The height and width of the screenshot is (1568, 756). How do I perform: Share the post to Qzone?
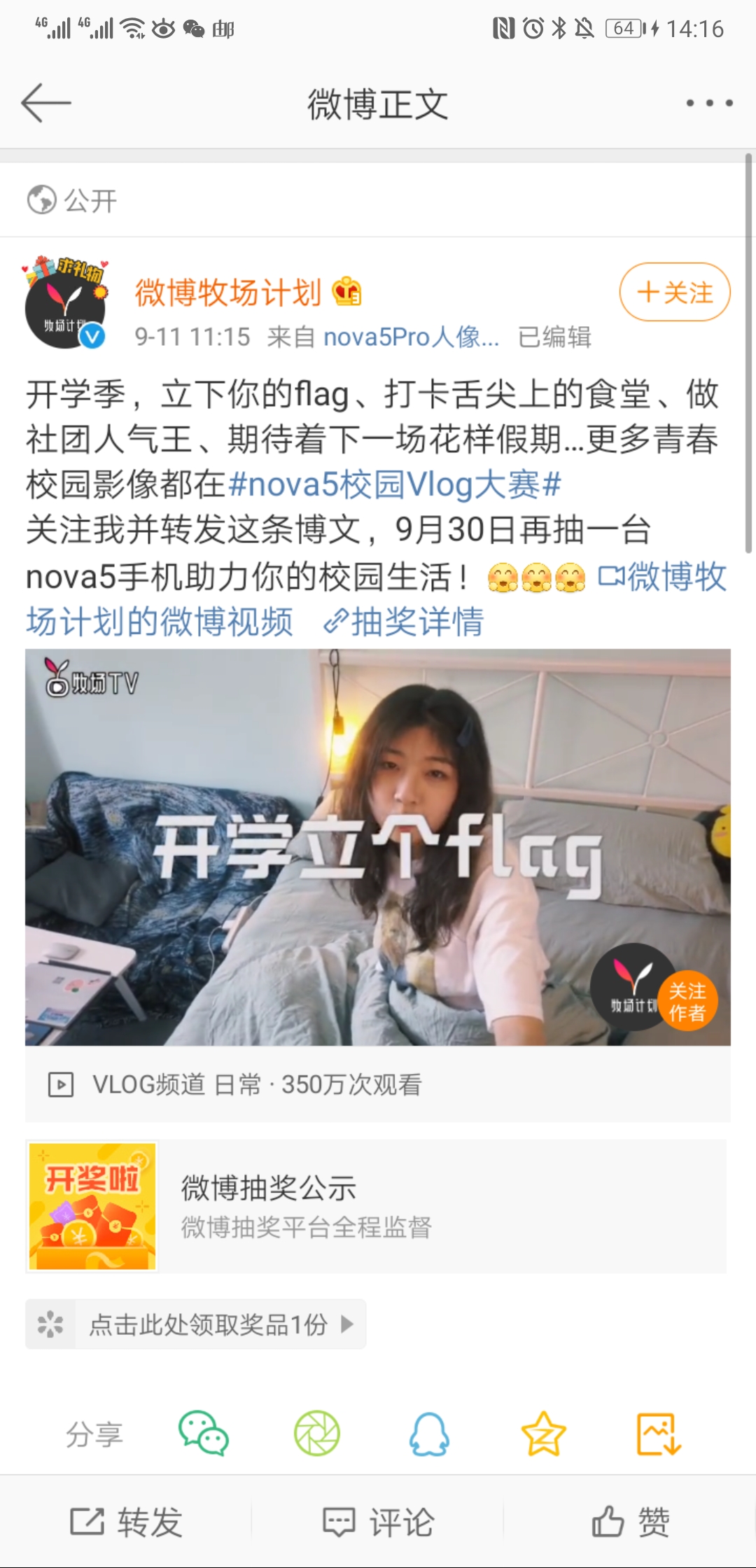[x=543, y=1434]
